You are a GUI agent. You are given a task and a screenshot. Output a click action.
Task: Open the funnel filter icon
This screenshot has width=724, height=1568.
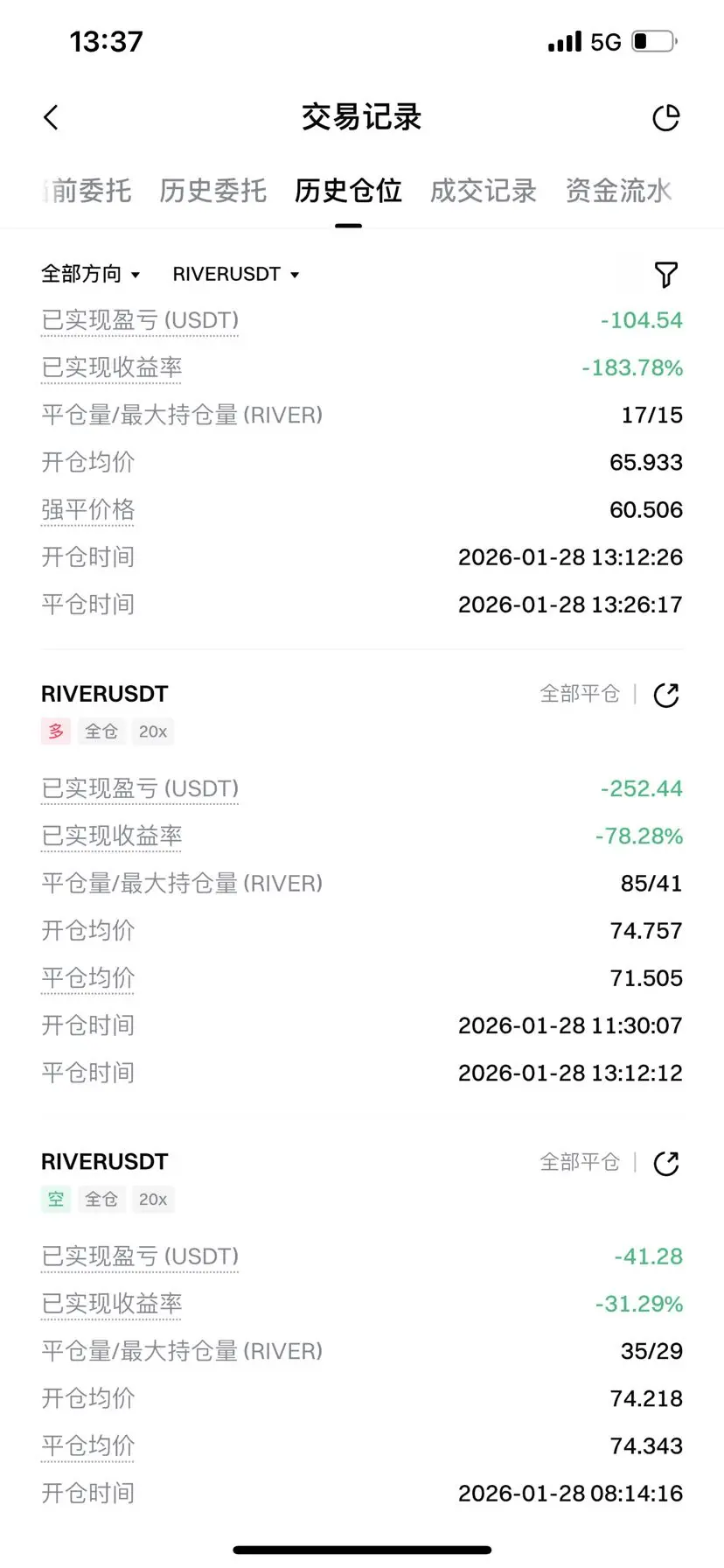[666, 275]
